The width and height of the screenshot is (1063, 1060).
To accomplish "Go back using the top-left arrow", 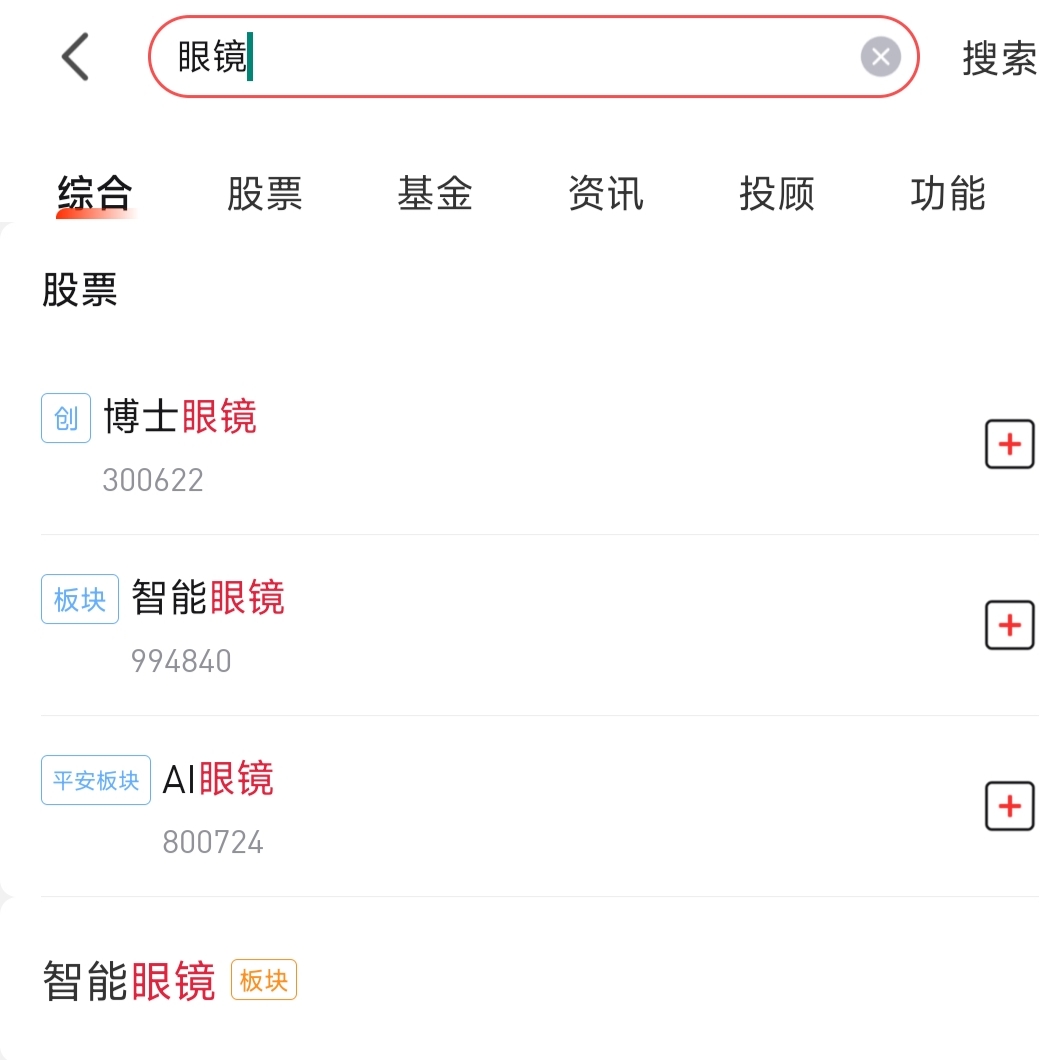I will coord(75,57).
